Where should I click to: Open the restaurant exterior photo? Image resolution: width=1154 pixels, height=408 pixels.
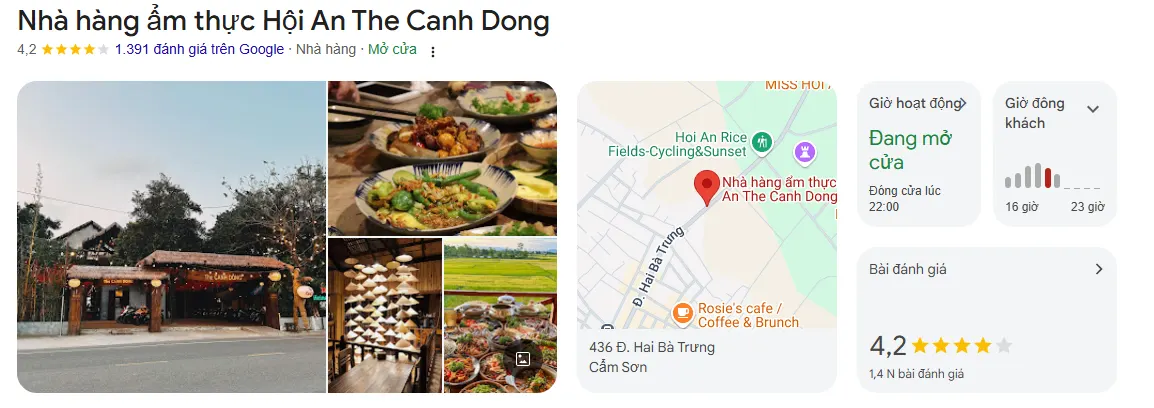172,237
